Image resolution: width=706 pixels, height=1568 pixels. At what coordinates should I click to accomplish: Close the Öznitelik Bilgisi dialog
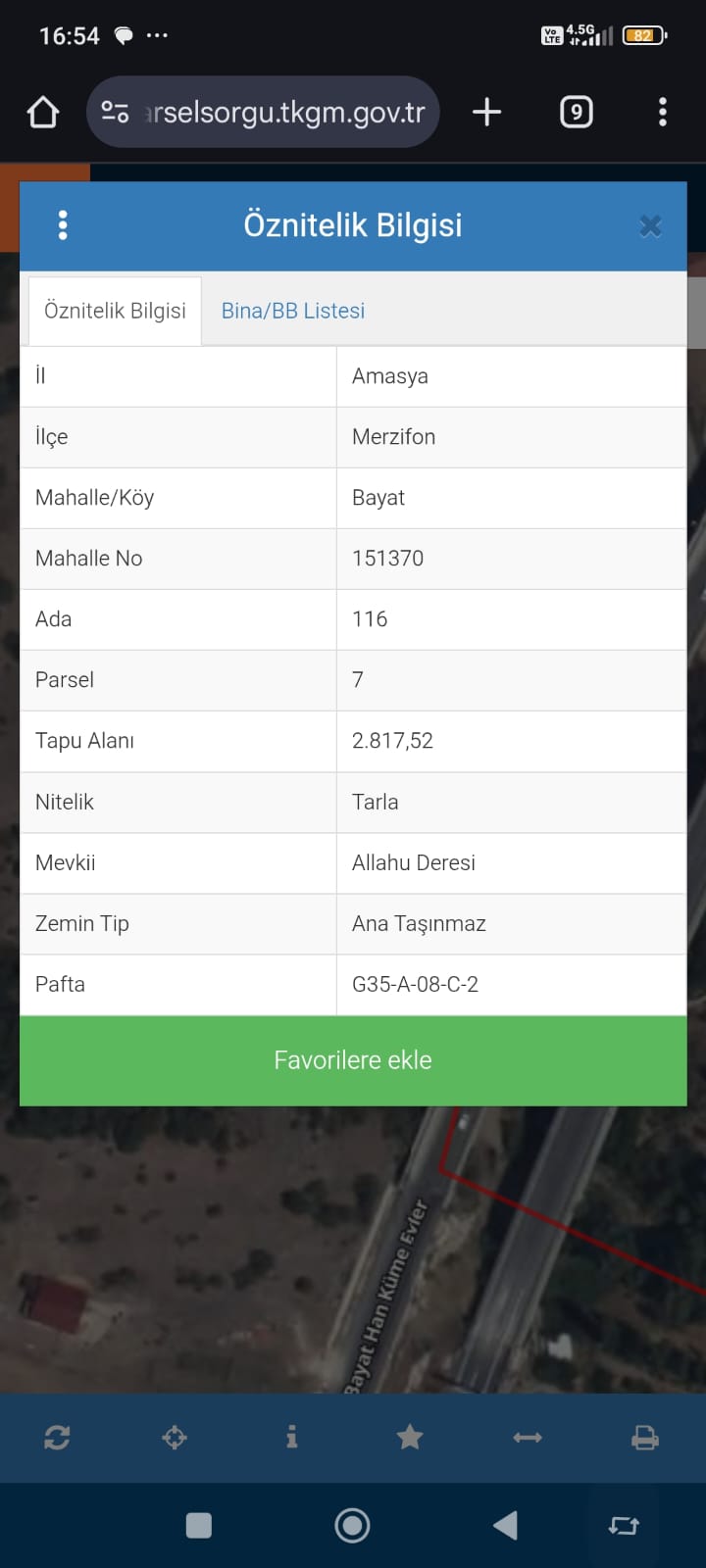(x=650, y=226)
